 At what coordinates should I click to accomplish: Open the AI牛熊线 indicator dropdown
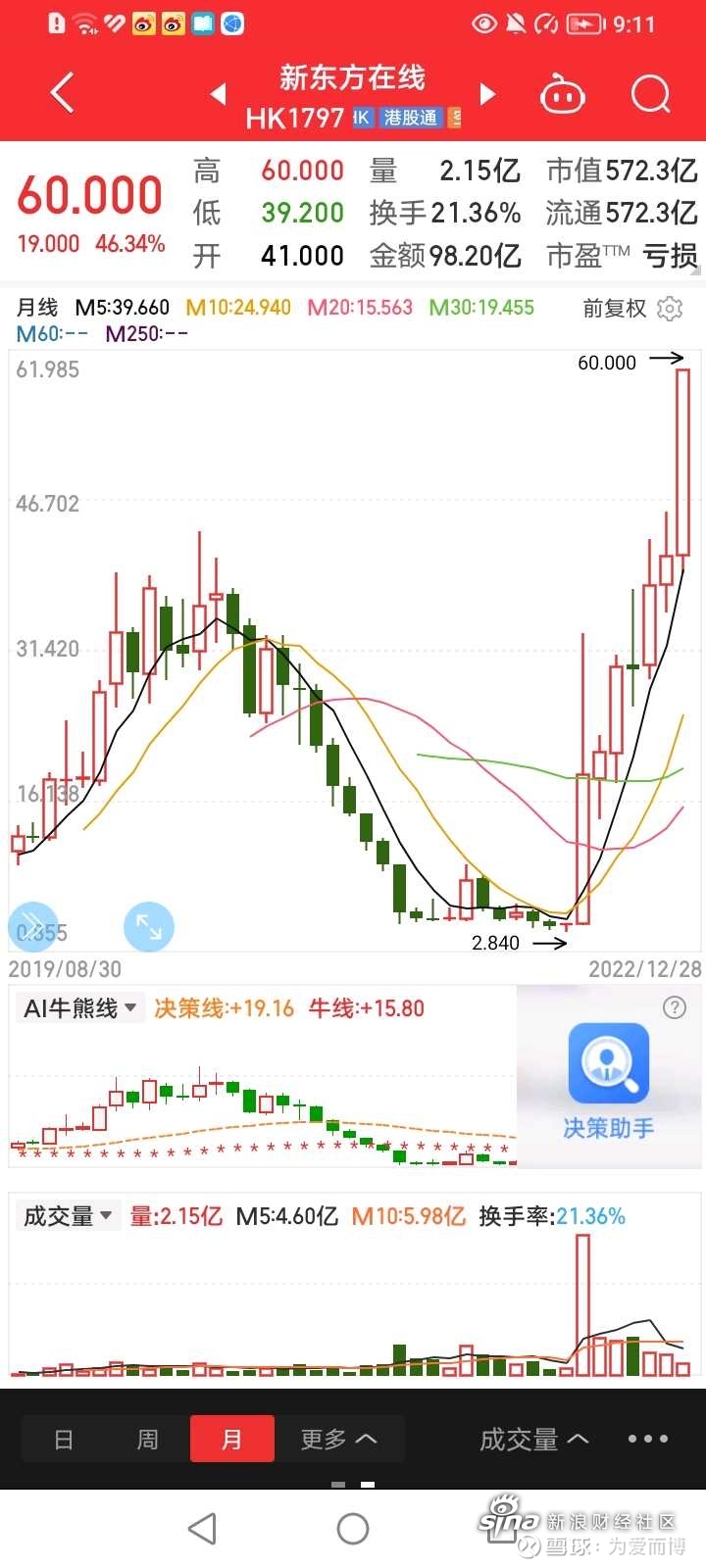pos(81,1007)
